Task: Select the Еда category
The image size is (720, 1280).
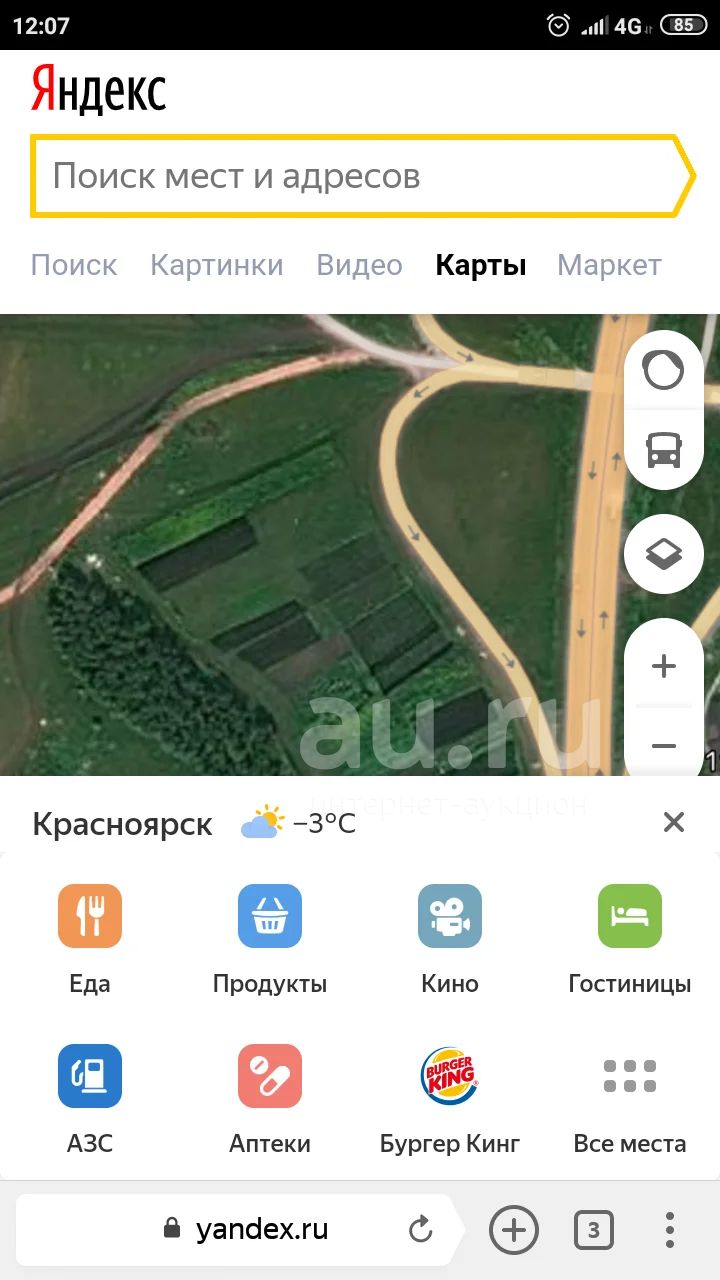Action: click(90, 938)
